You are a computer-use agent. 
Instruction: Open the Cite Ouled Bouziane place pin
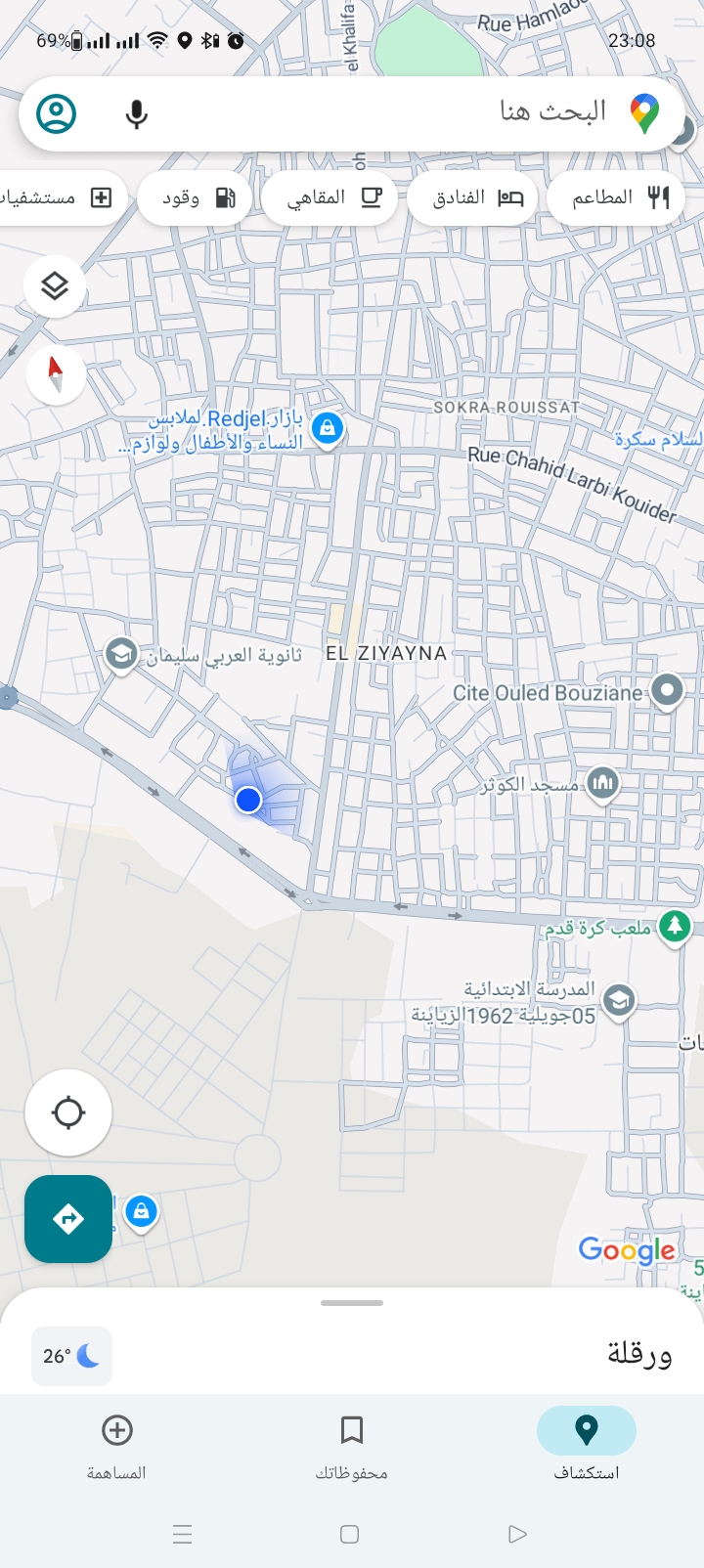(667, 690)
